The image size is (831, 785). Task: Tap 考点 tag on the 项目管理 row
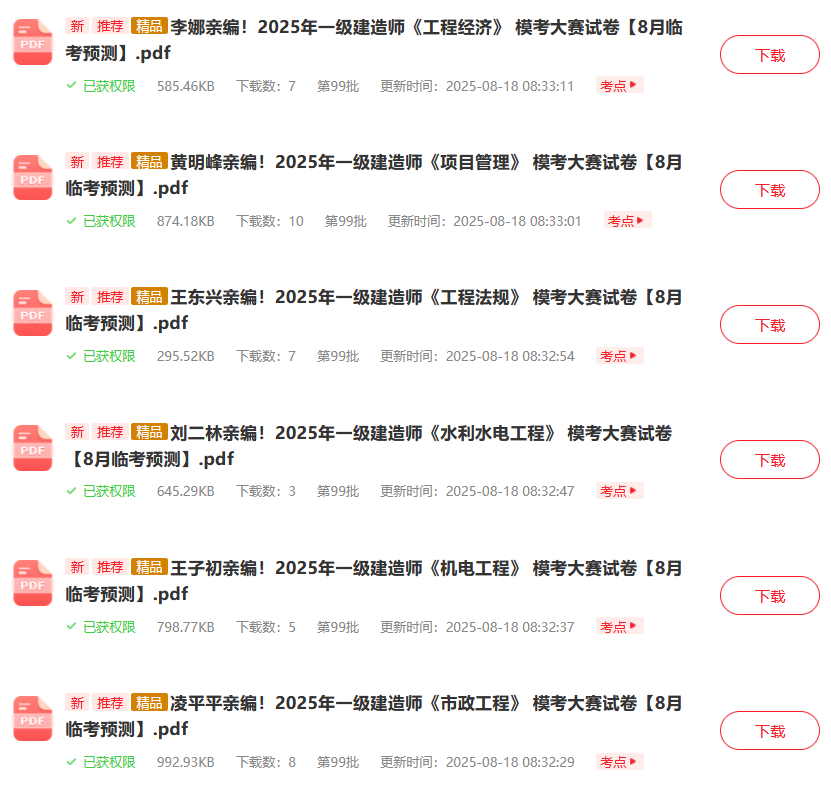627,221
